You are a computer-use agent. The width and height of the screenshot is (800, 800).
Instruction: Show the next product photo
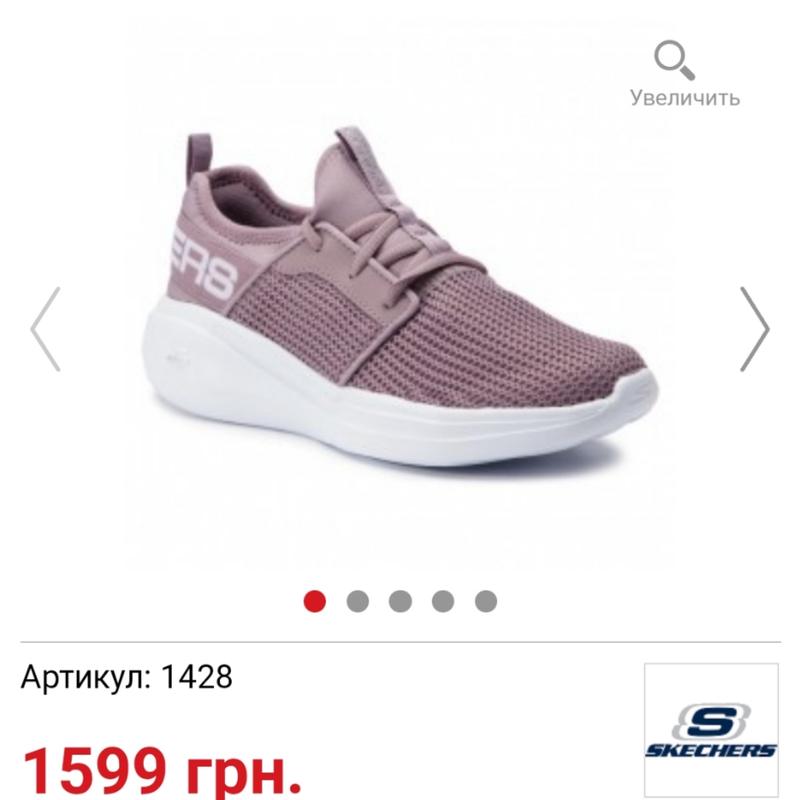[754, 329]
